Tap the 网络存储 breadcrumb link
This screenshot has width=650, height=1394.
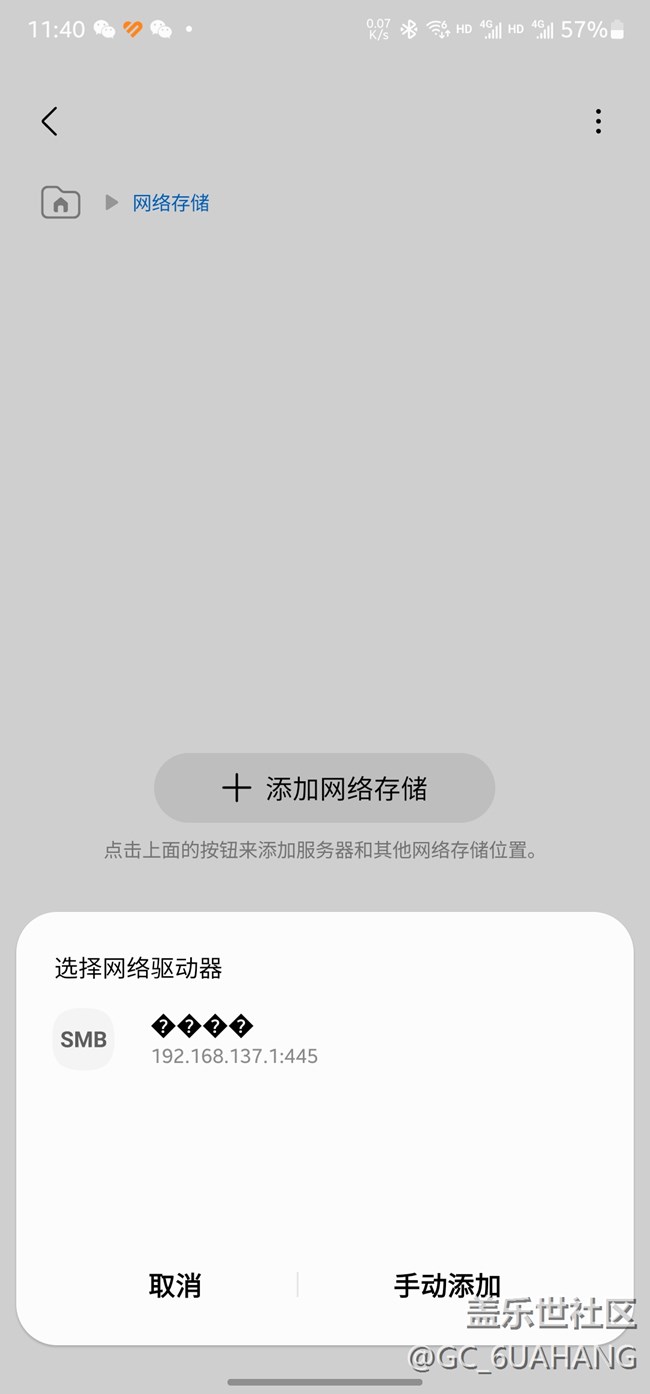point(171,203)
